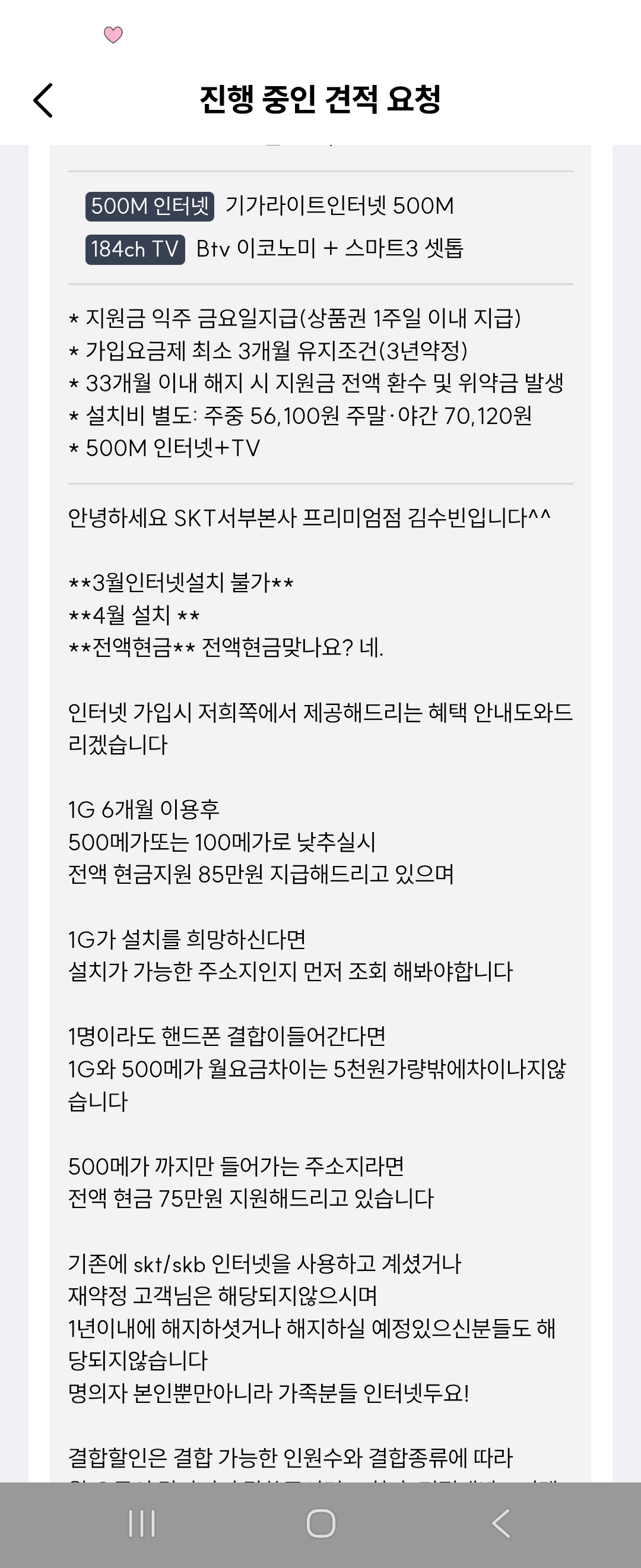
Task: Tap the system home button
Action: coord(320,1523)
